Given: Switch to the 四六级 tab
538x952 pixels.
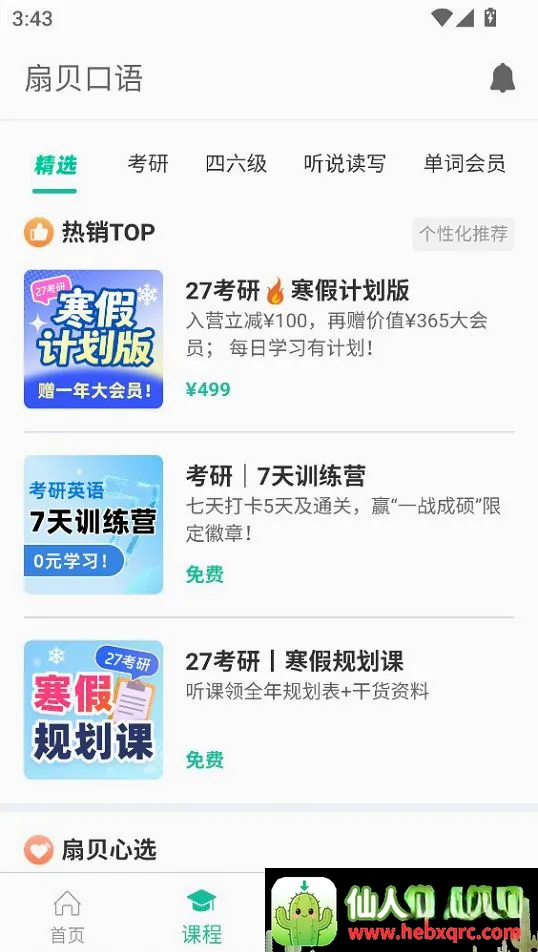Looking at the screenshot, I should pyautogui.click(x=236, y=164).
